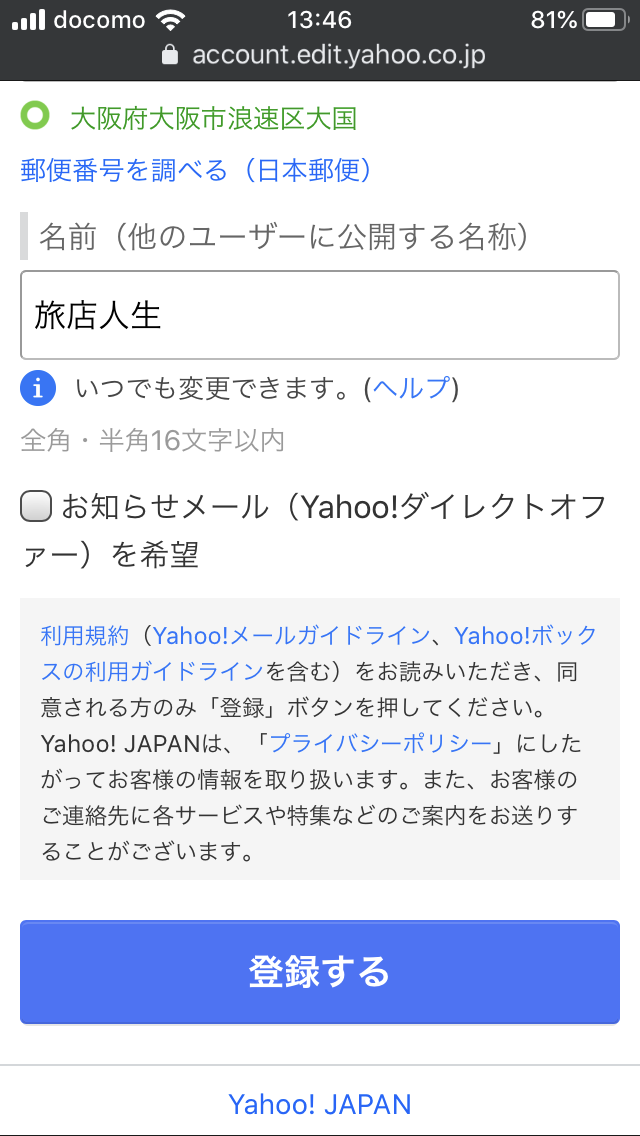Open the プライバシーポリシー link
This screenshot has height=1136, width=640.
[x=381, y=744]
